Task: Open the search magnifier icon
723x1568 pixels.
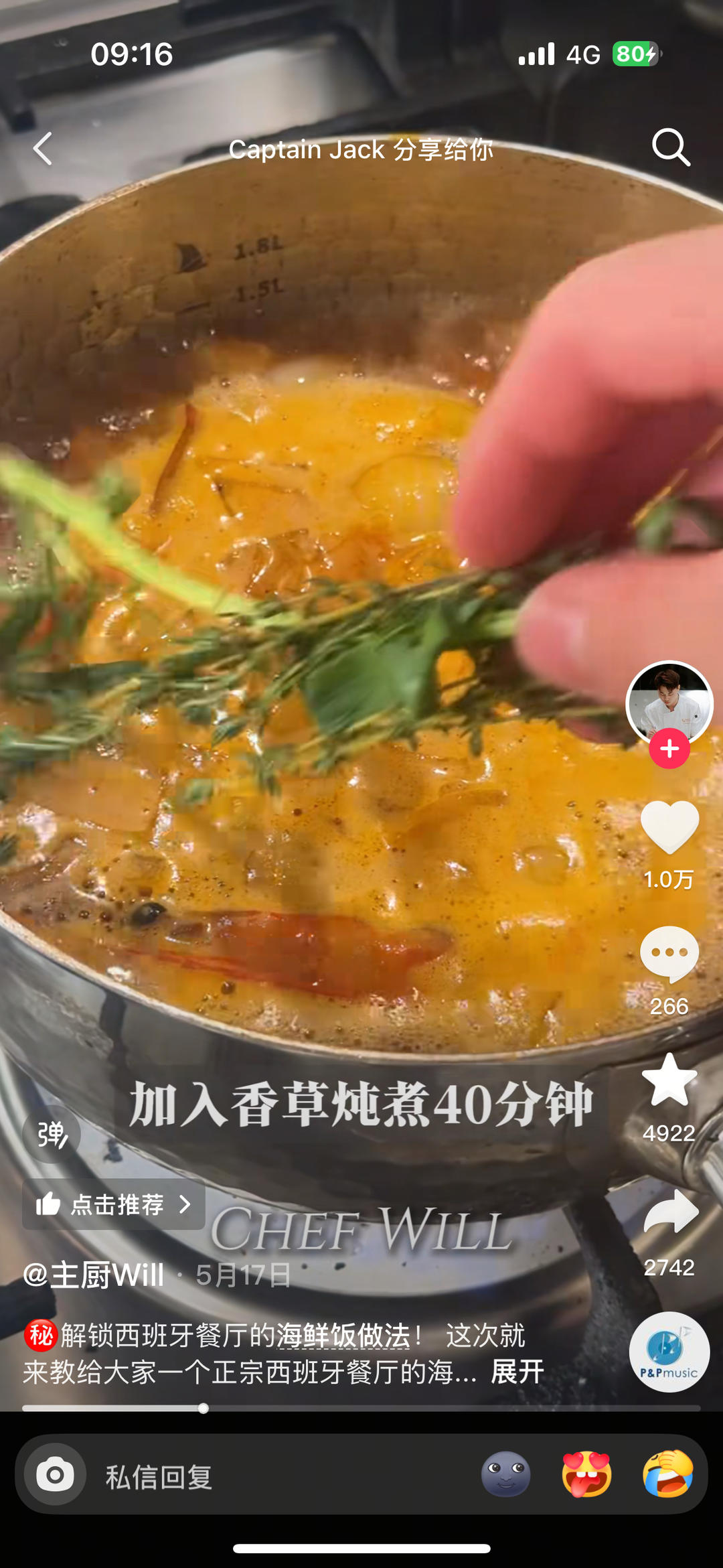Action: [x=671, y=147]
